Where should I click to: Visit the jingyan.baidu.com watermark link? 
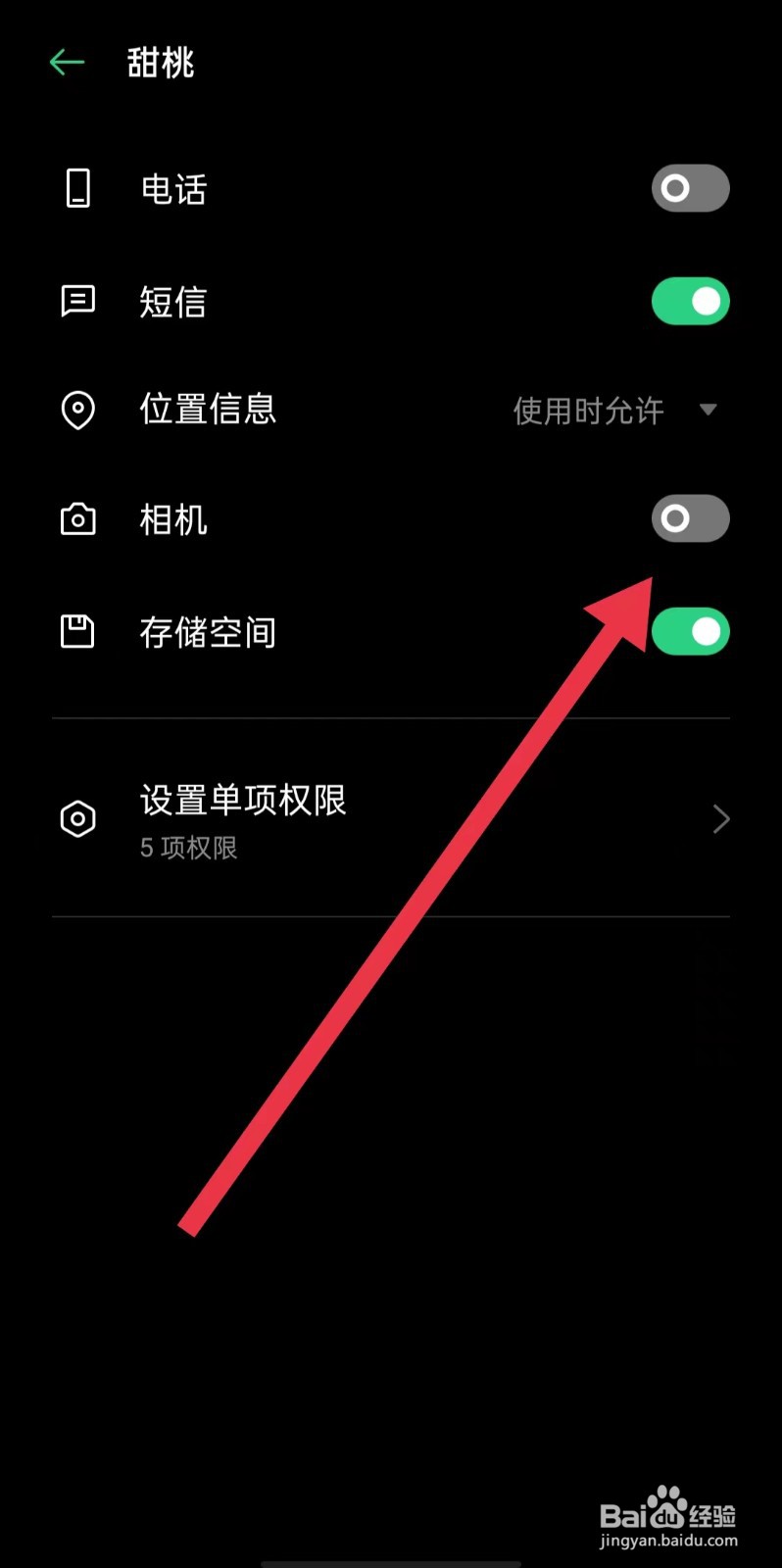point(659,1539)
